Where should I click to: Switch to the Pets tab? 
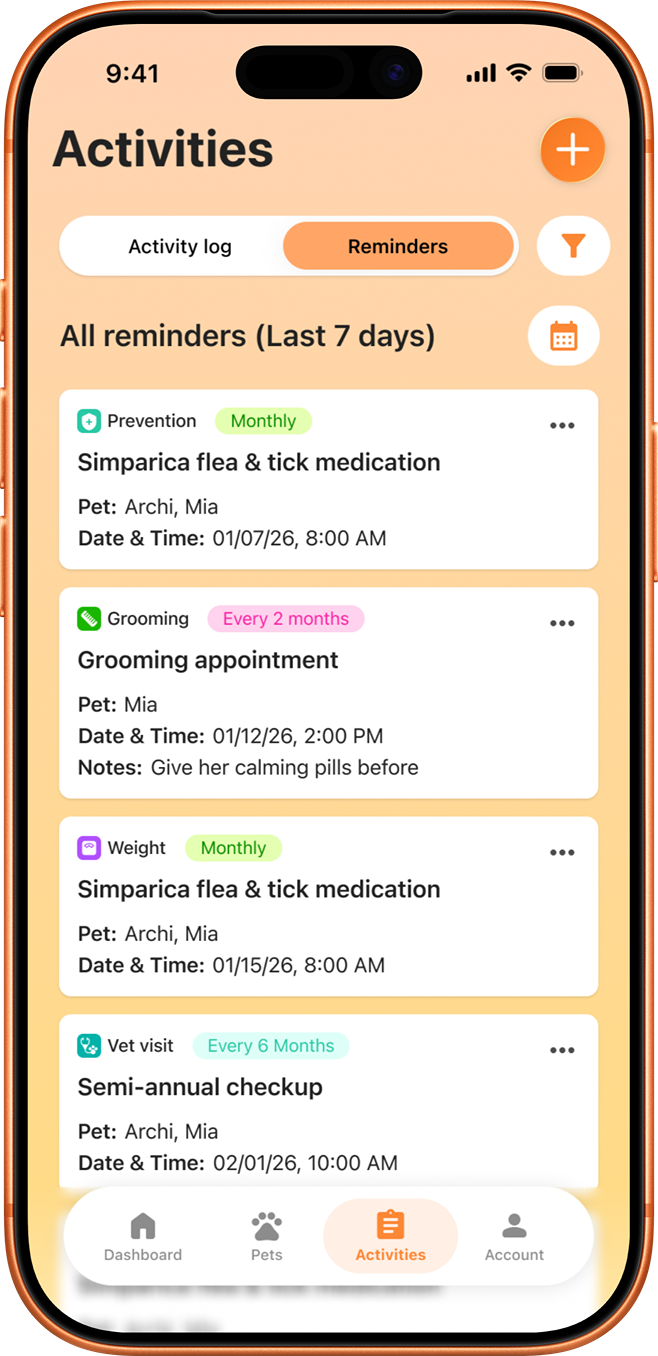267,1237
